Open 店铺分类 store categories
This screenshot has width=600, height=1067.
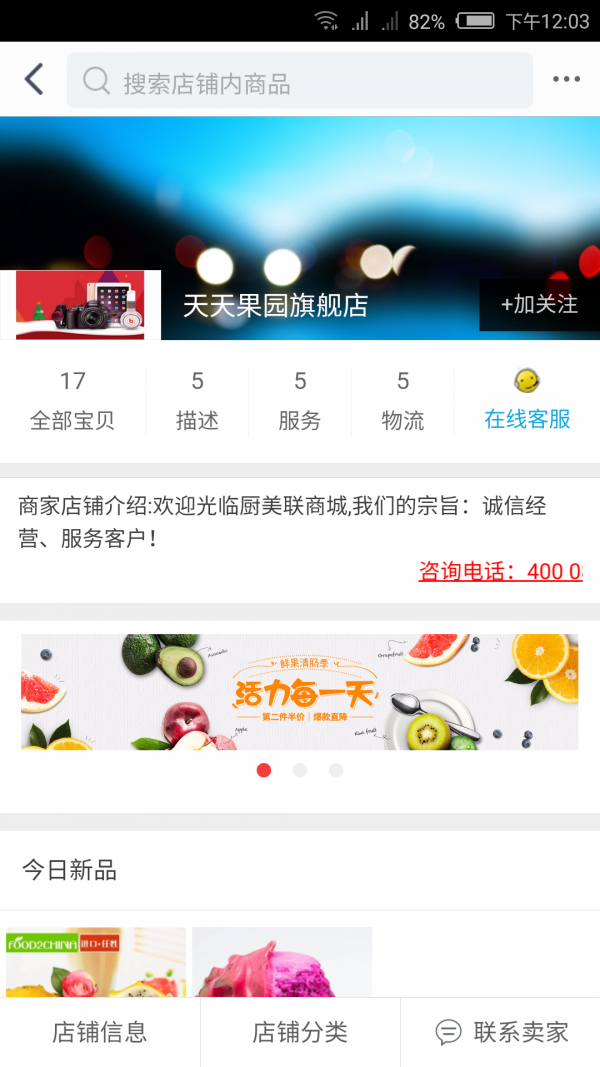[x=300, y=1032]
